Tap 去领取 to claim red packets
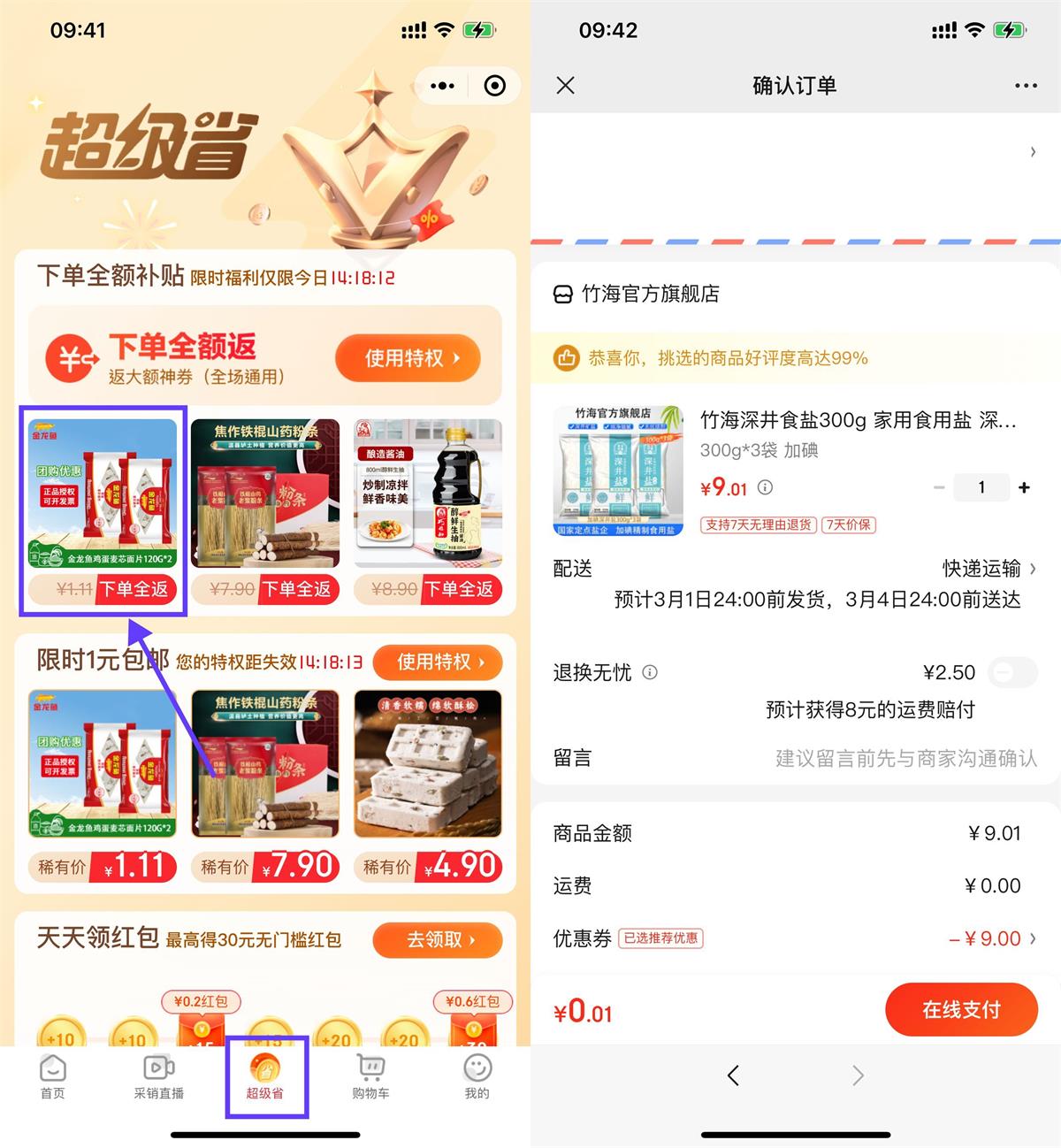The height and width of the screenshot is (1148, 1061). (438, 939)
